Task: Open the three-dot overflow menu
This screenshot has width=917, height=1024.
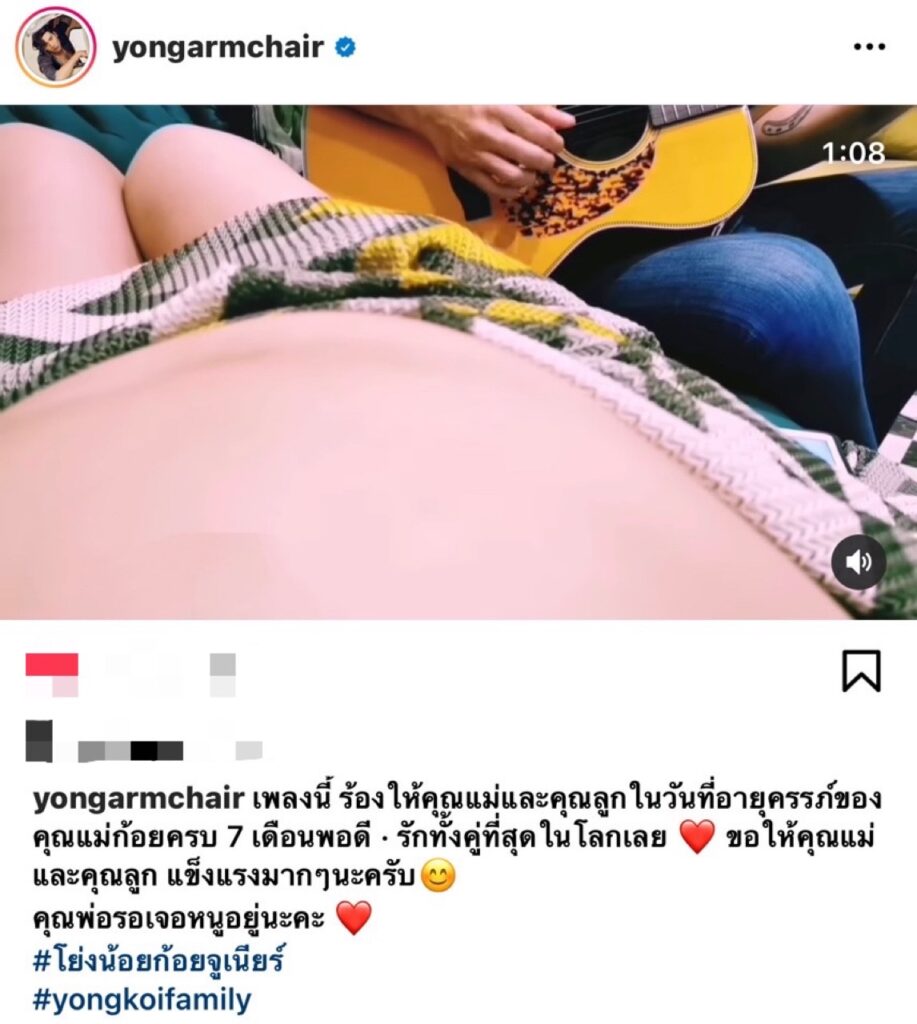Action: coord(867,47)
